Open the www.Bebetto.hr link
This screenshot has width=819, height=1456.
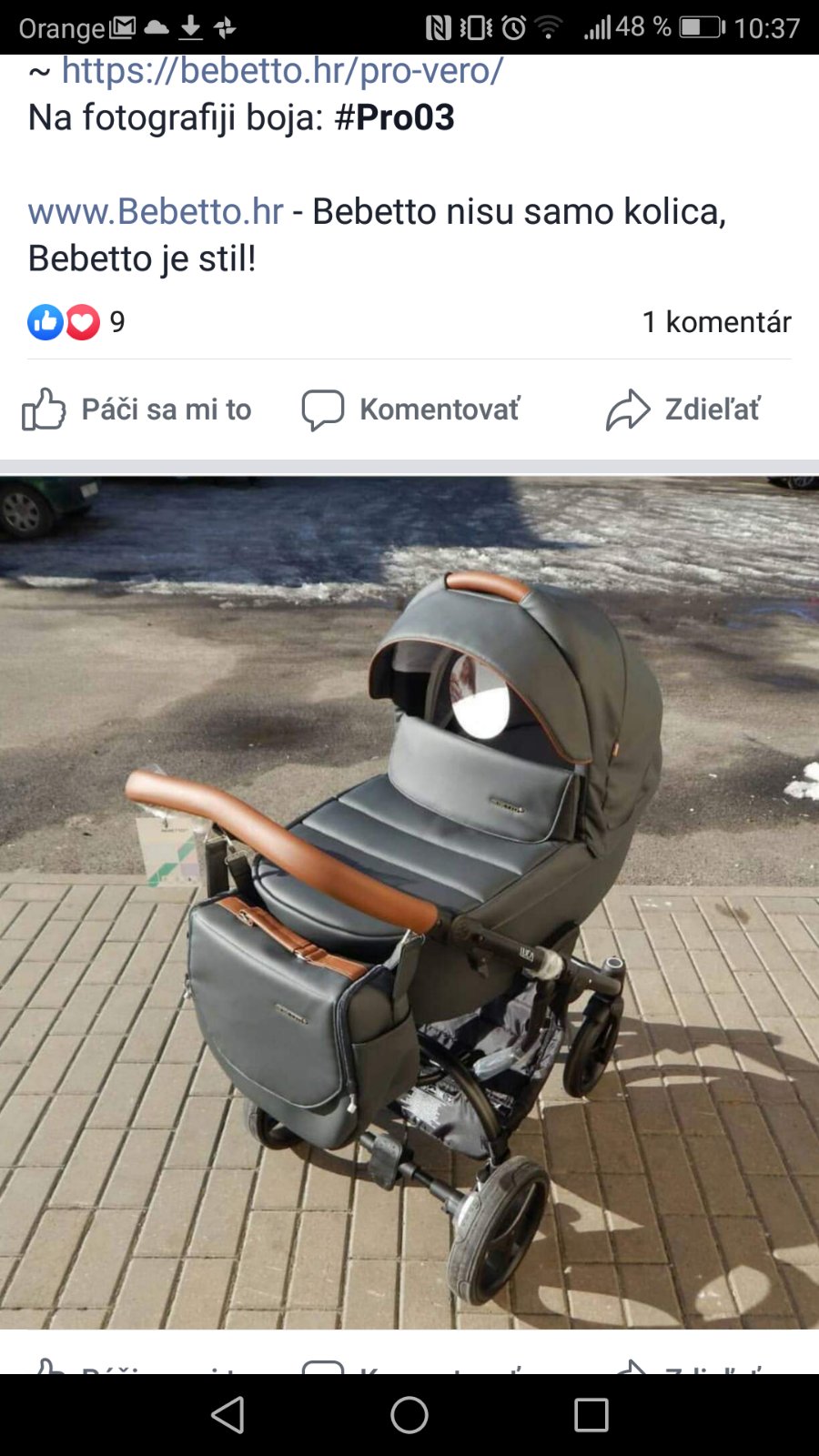pyautogui.click(x=156, y=211)
